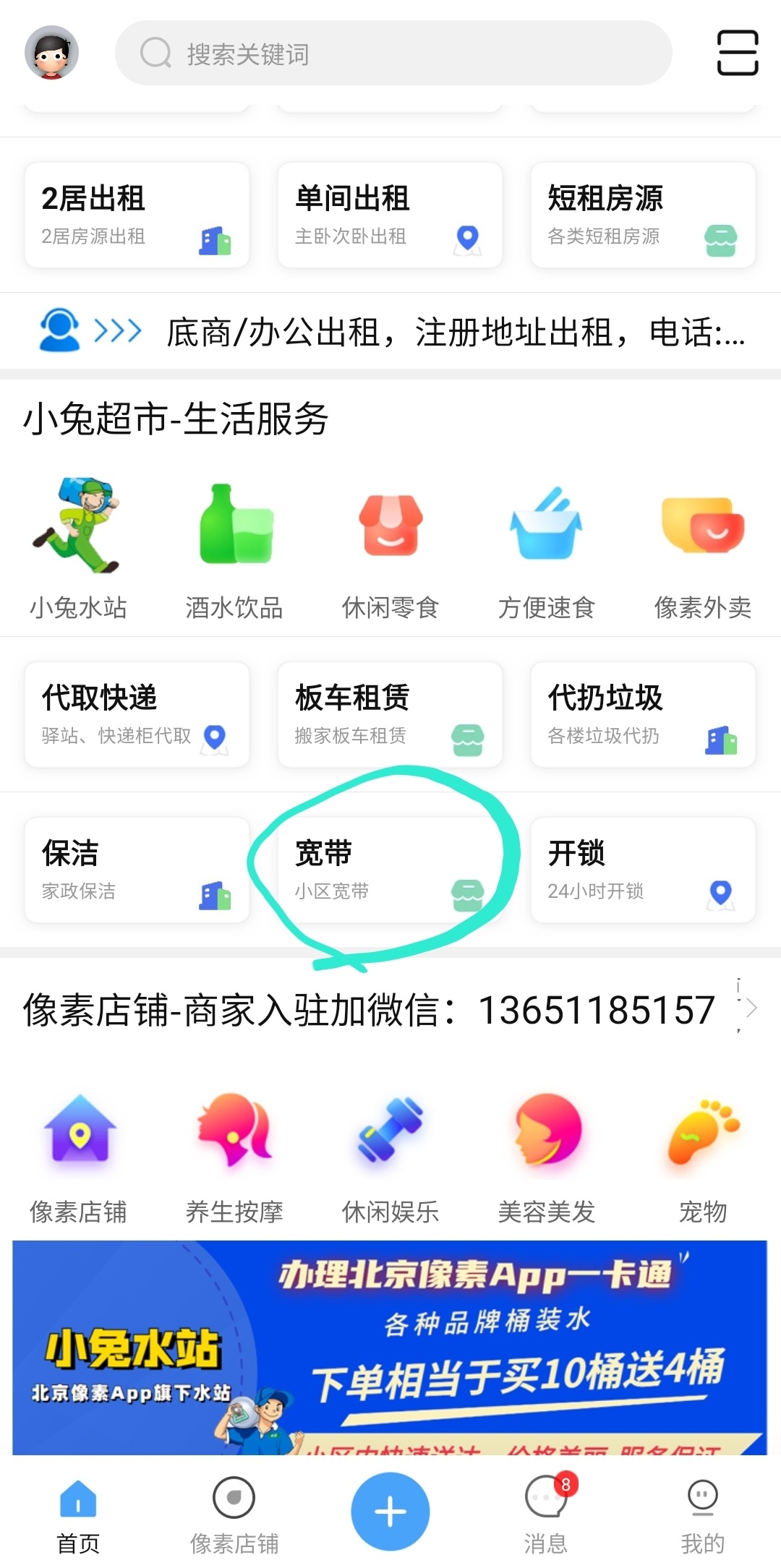Open the profile avatar

pyautogui.click(x=51, y=53)
